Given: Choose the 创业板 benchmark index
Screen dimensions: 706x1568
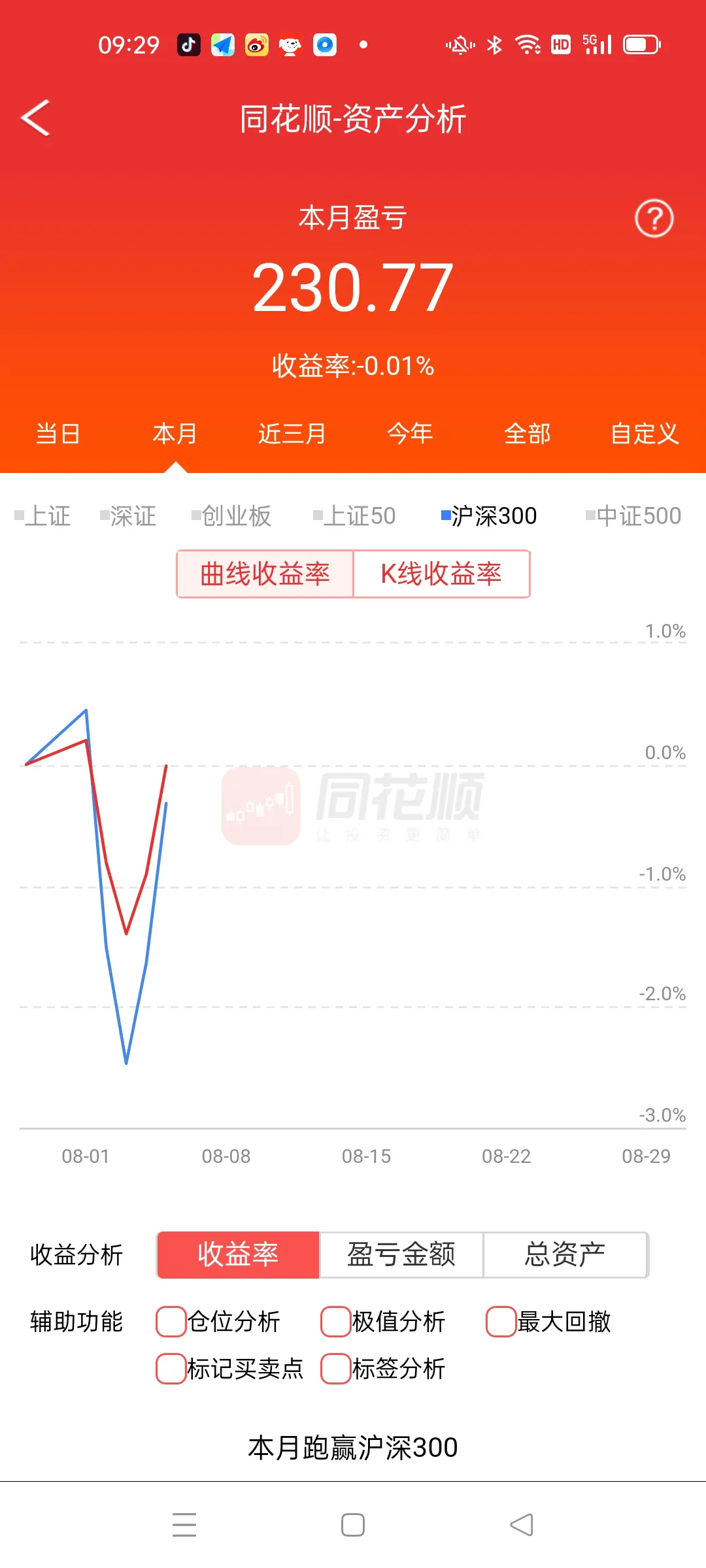Looking at the screenshot, I should (232, 516).
